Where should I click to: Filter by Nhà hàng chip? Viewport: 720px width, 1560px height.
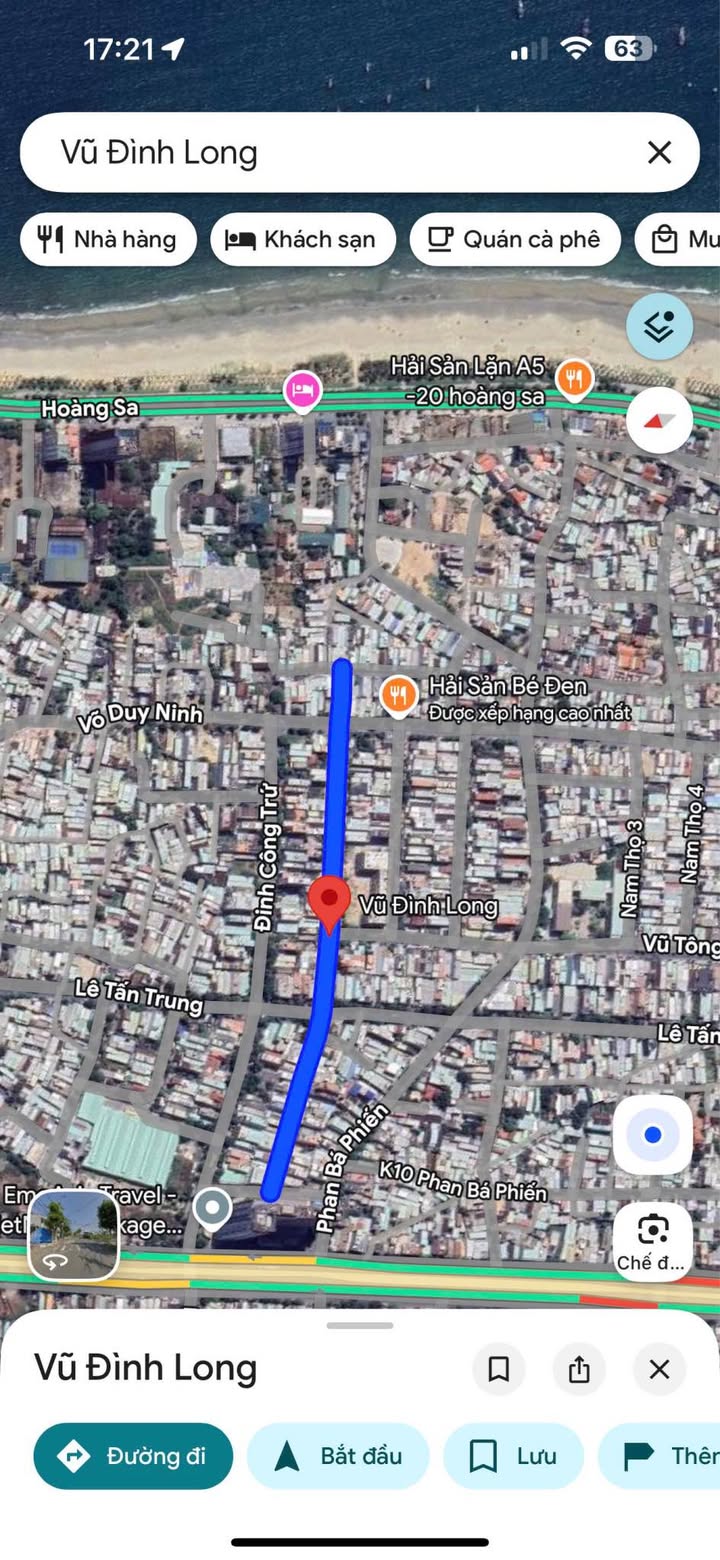tap(108, 239)
